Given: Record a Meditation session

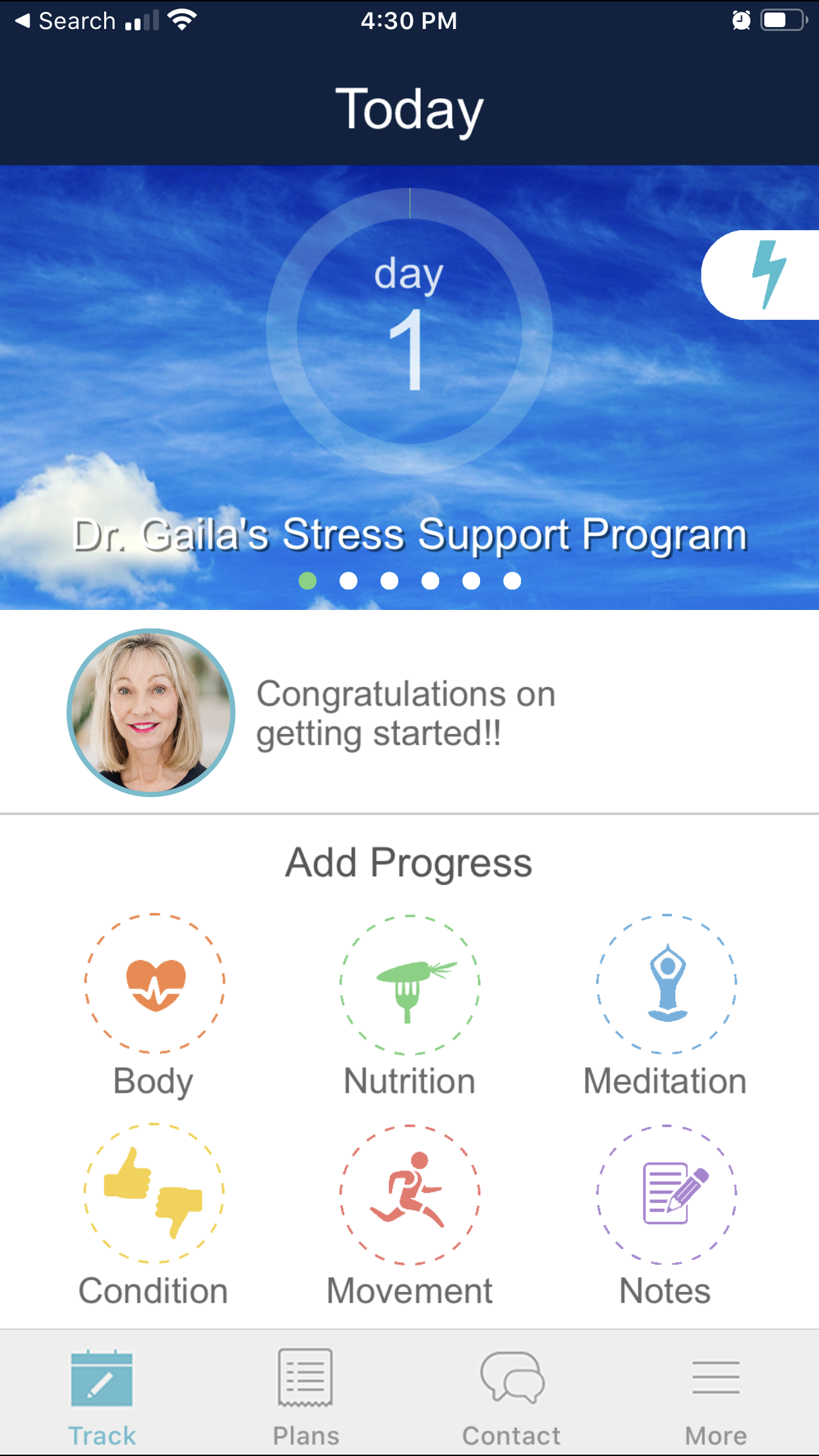Looking at the screenshot, I should click(667, 984).
